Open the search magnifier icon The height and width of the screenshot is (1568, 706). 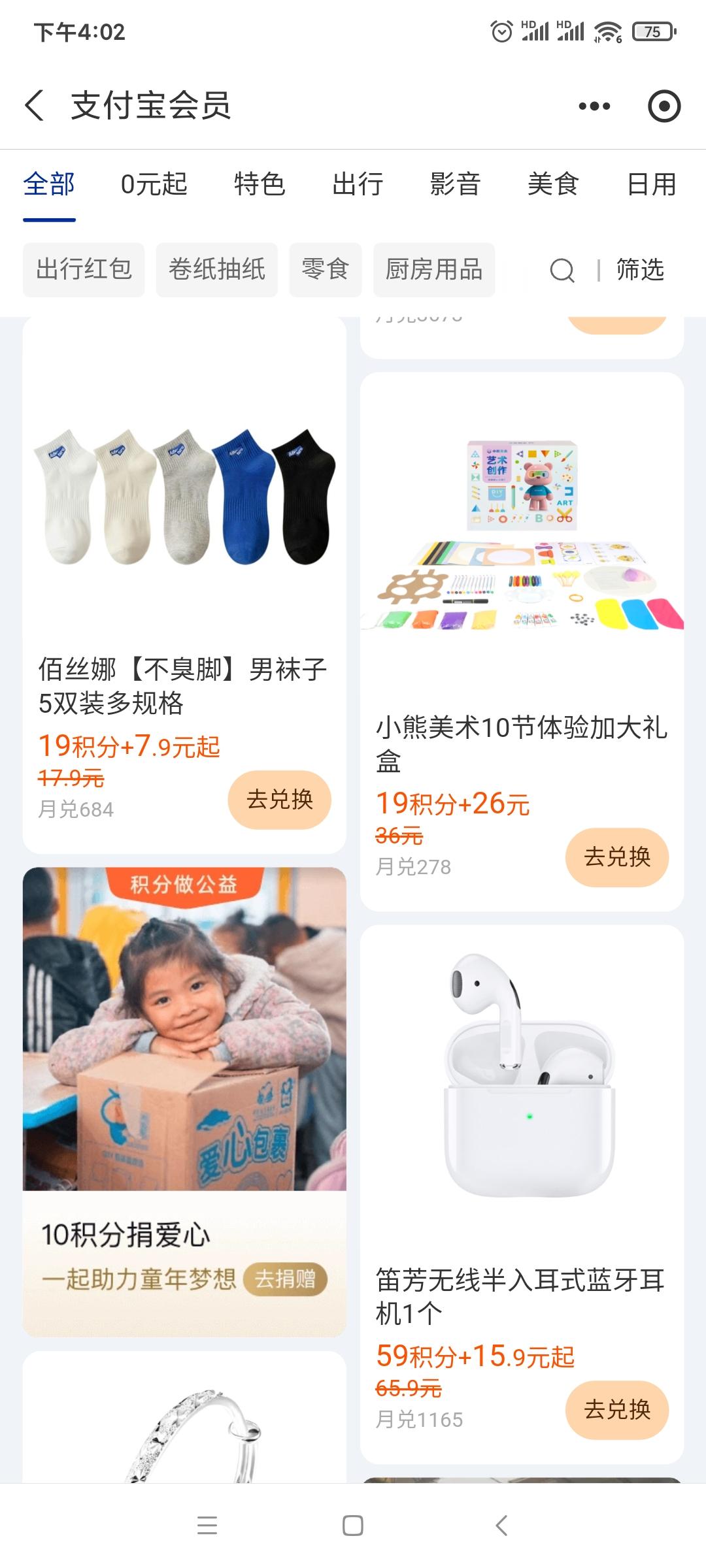coord(562,270)
